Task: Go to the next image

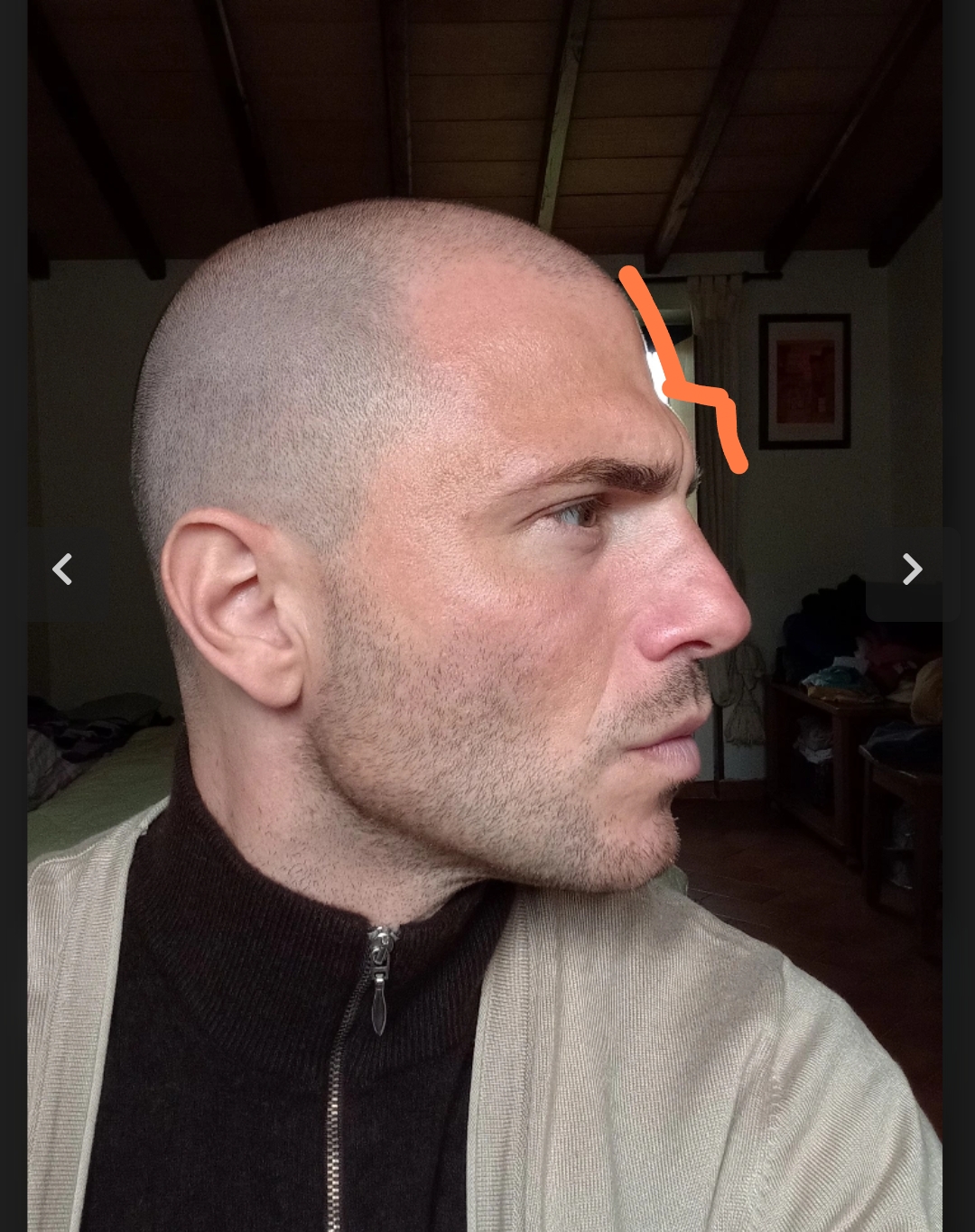Action: pos(912,570)
